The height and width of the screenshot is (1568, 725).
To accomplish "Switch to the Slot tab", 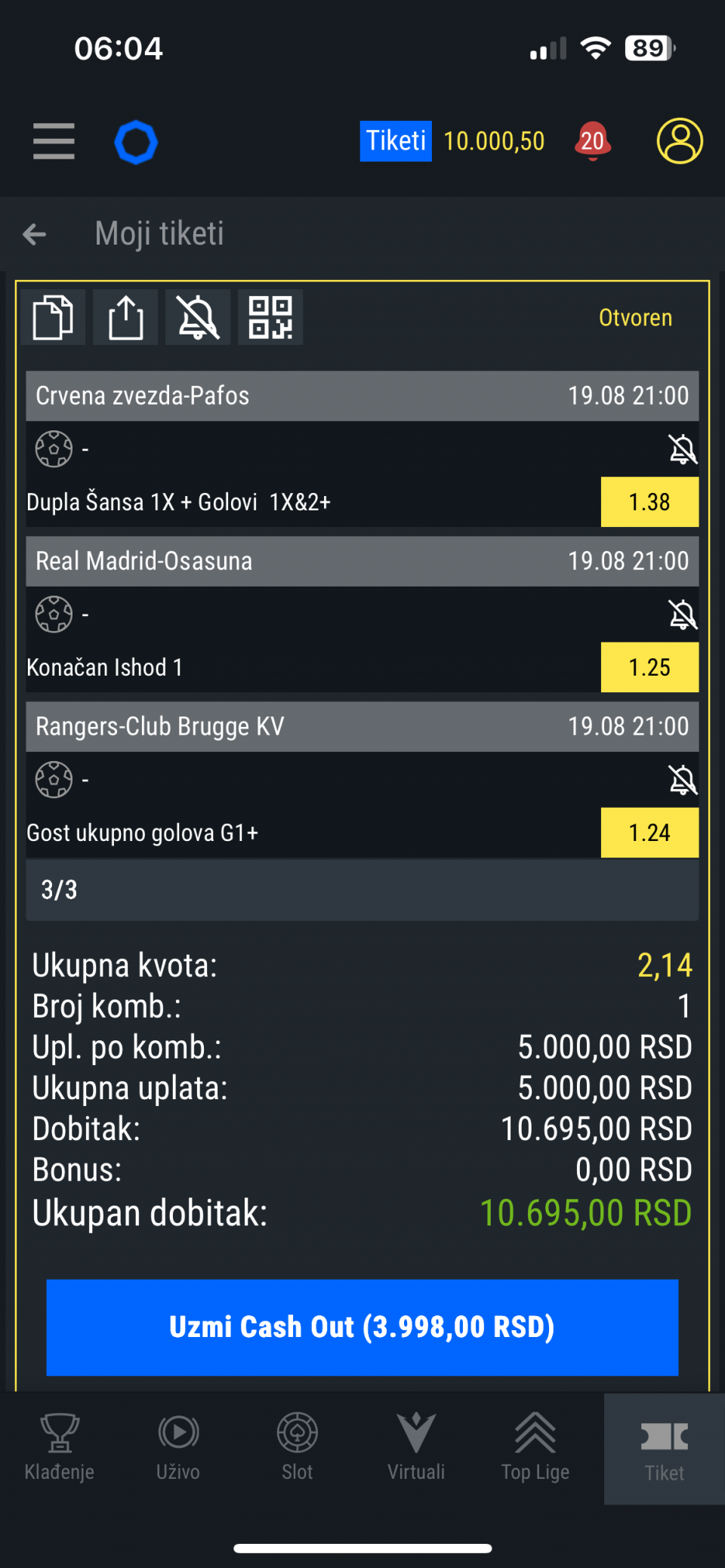I will [298, 1447].
